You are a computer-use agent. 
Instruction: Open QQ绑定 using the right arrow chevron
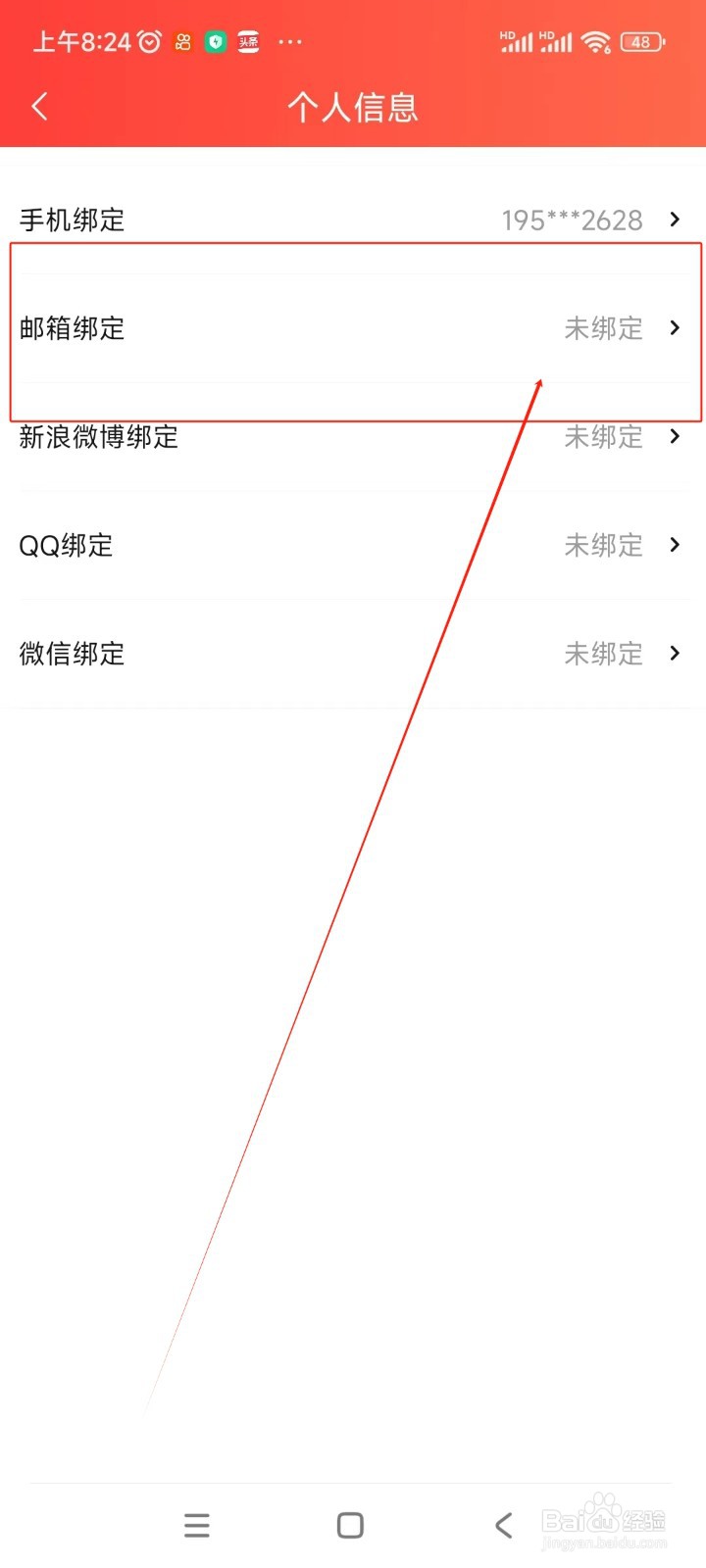(676, 545)
